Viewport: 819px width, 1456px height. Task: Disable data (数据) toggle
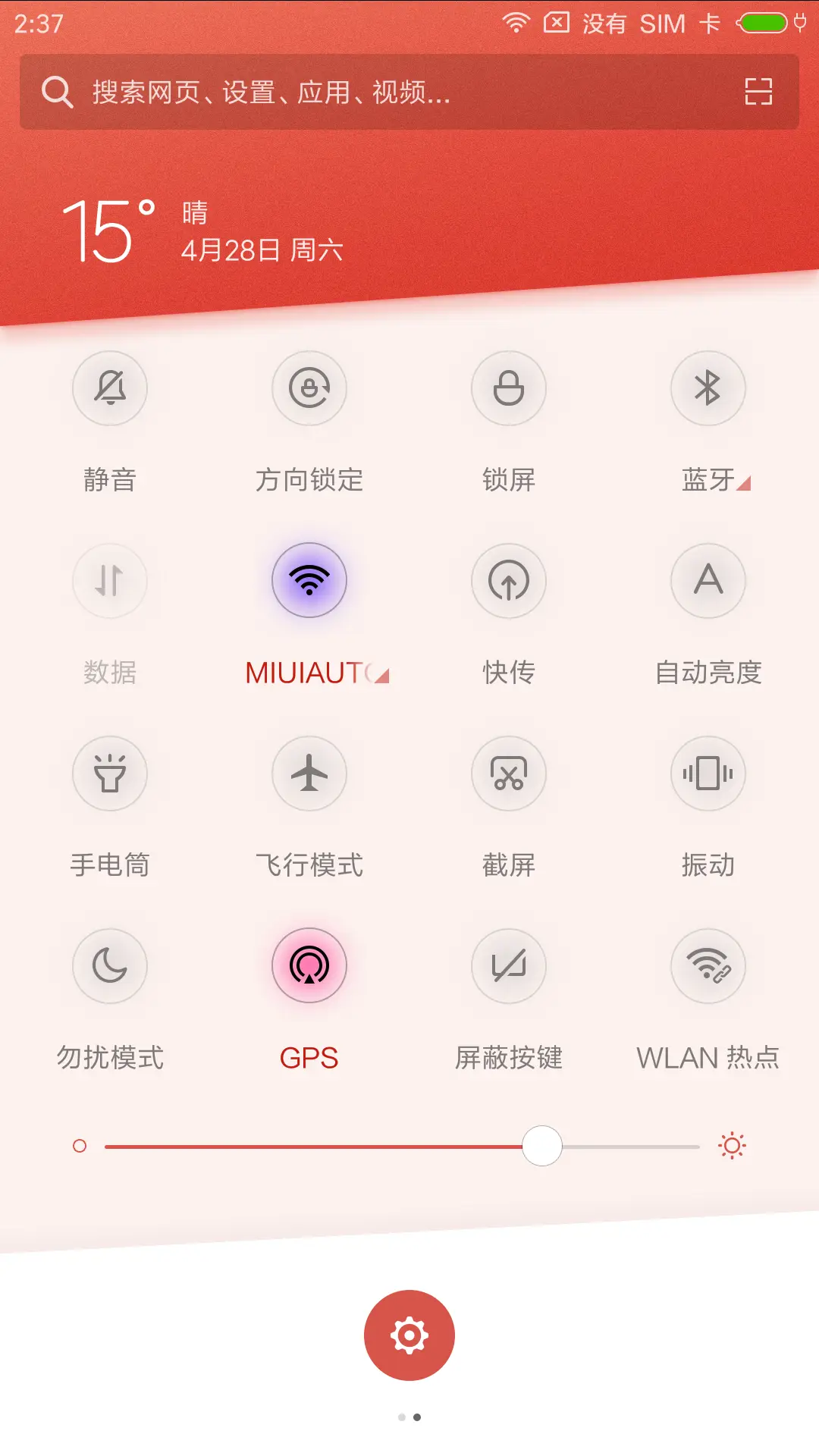click(110, 581)
